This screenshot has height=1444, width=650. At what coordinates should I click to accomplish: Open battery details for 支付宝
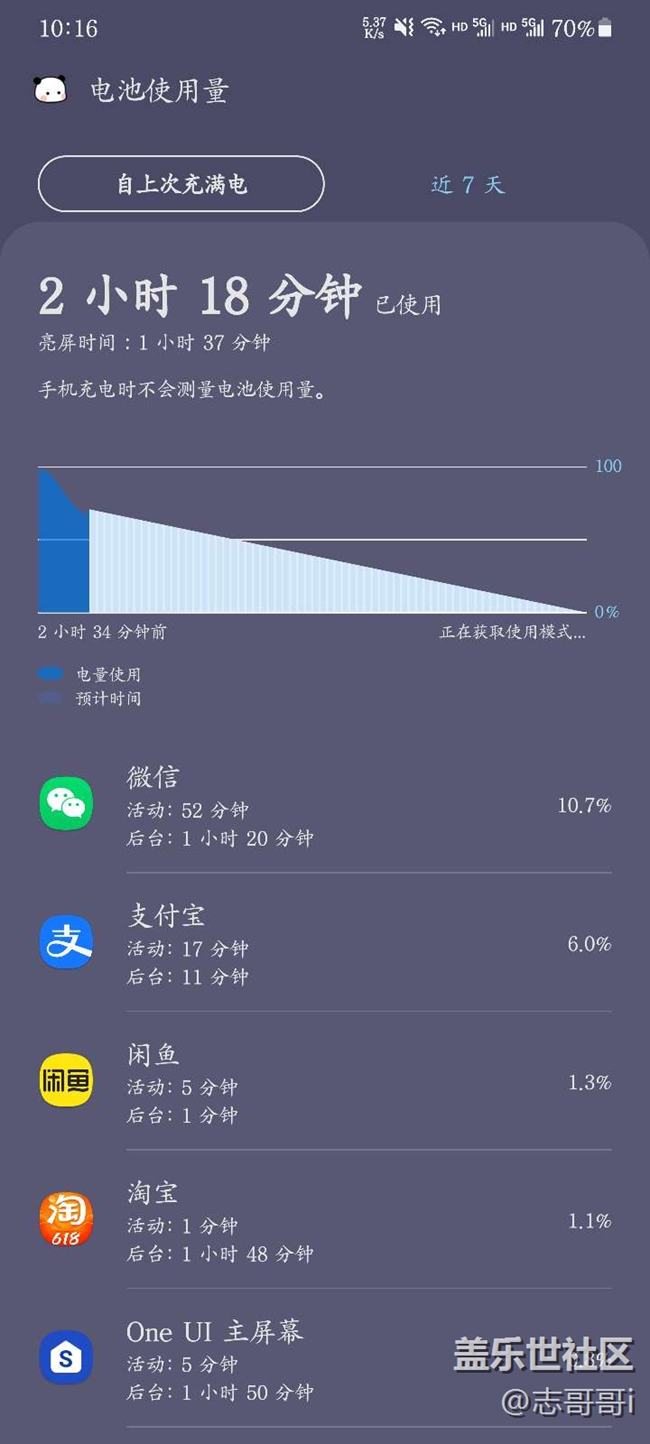(x=325, y=943)
